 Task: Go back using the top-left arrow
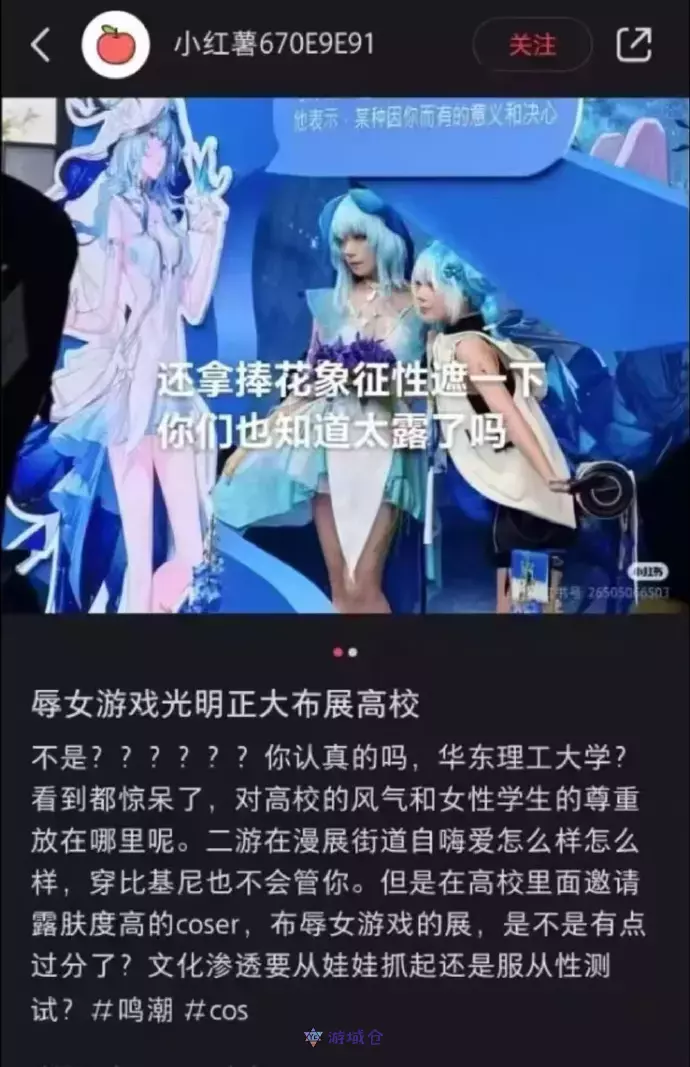[x=40, y=45]
